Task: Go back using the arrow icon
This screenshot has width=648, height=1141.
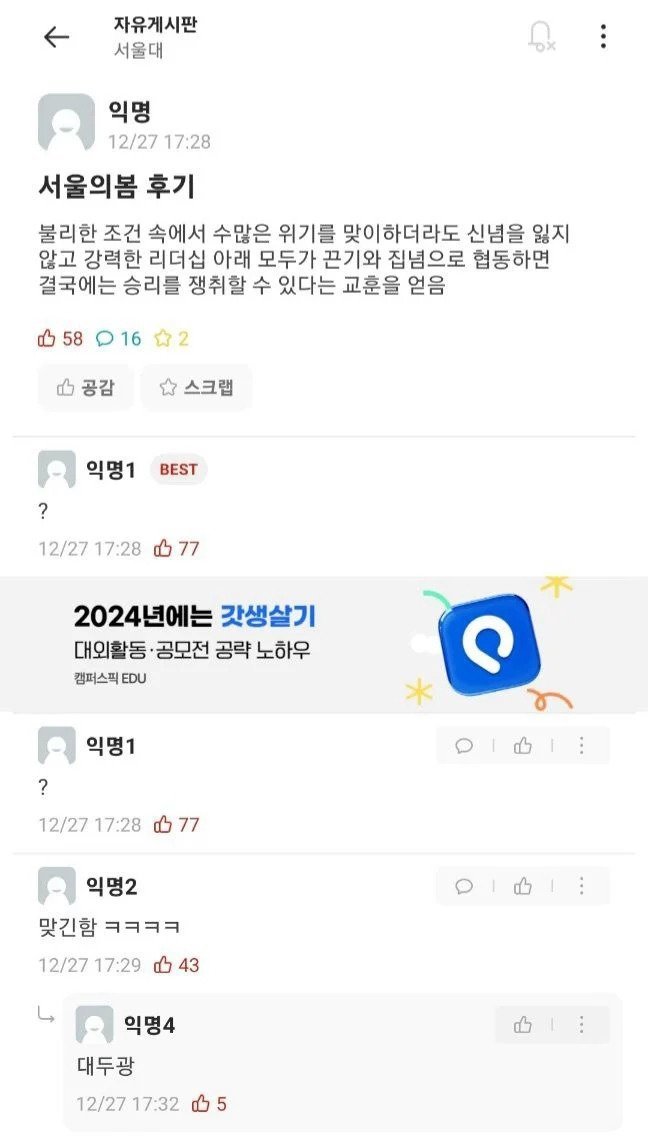Action: coord(56,37)
